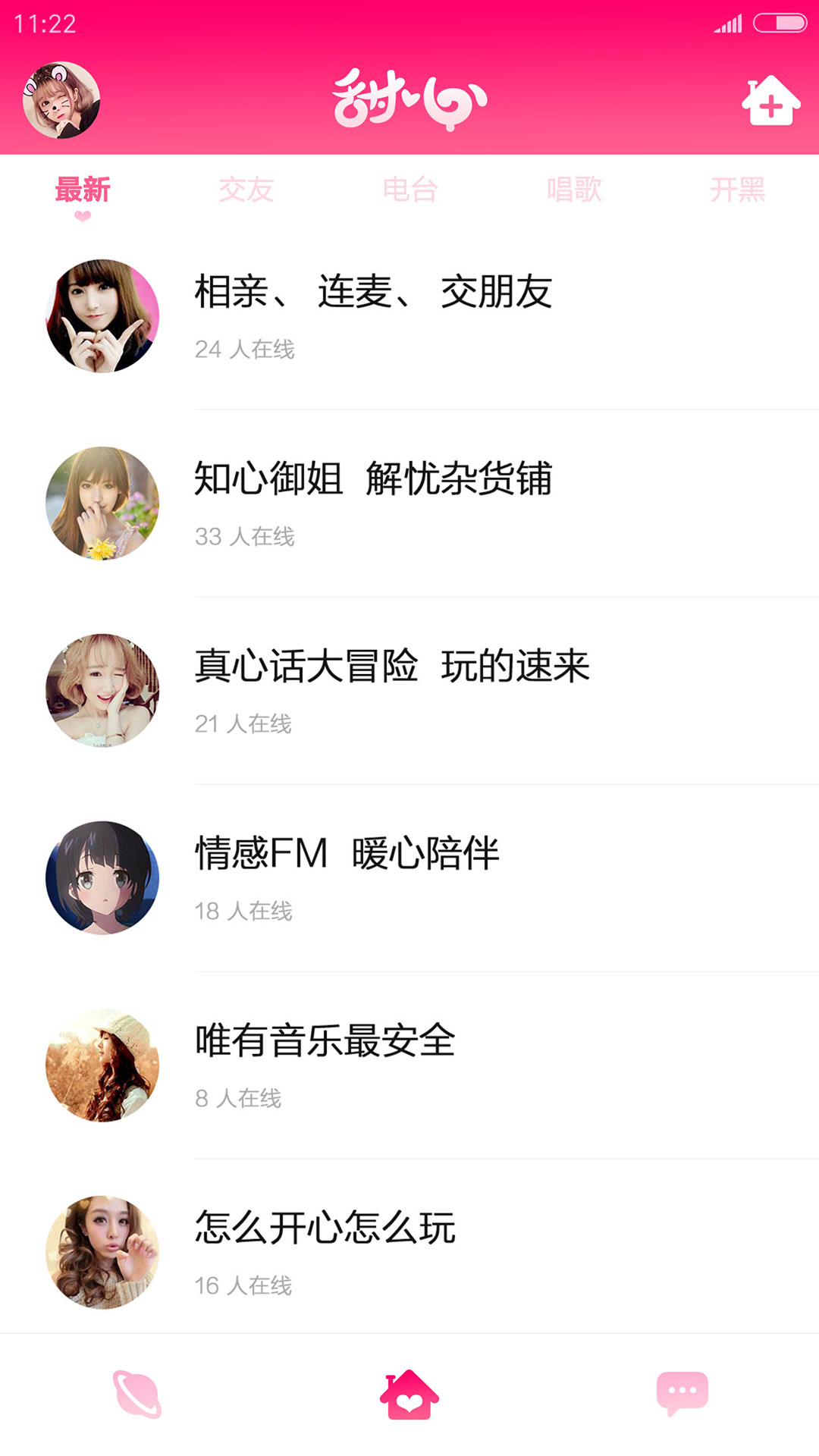Tap the home icon at bottom center
Screen dimensions: 819x1456
click(409, 1398)
